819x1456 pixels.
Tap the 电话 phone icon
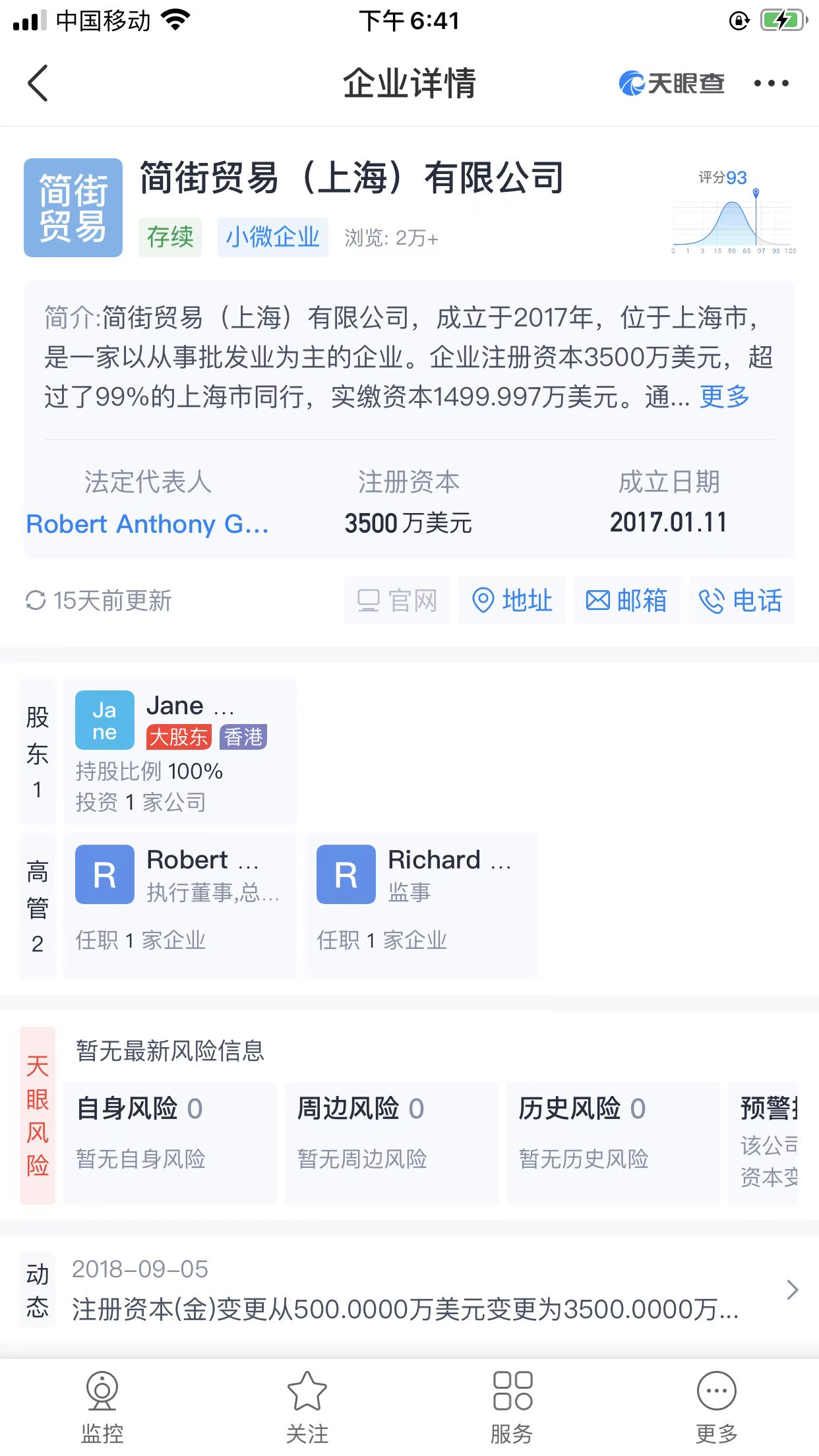coord(741,600)
